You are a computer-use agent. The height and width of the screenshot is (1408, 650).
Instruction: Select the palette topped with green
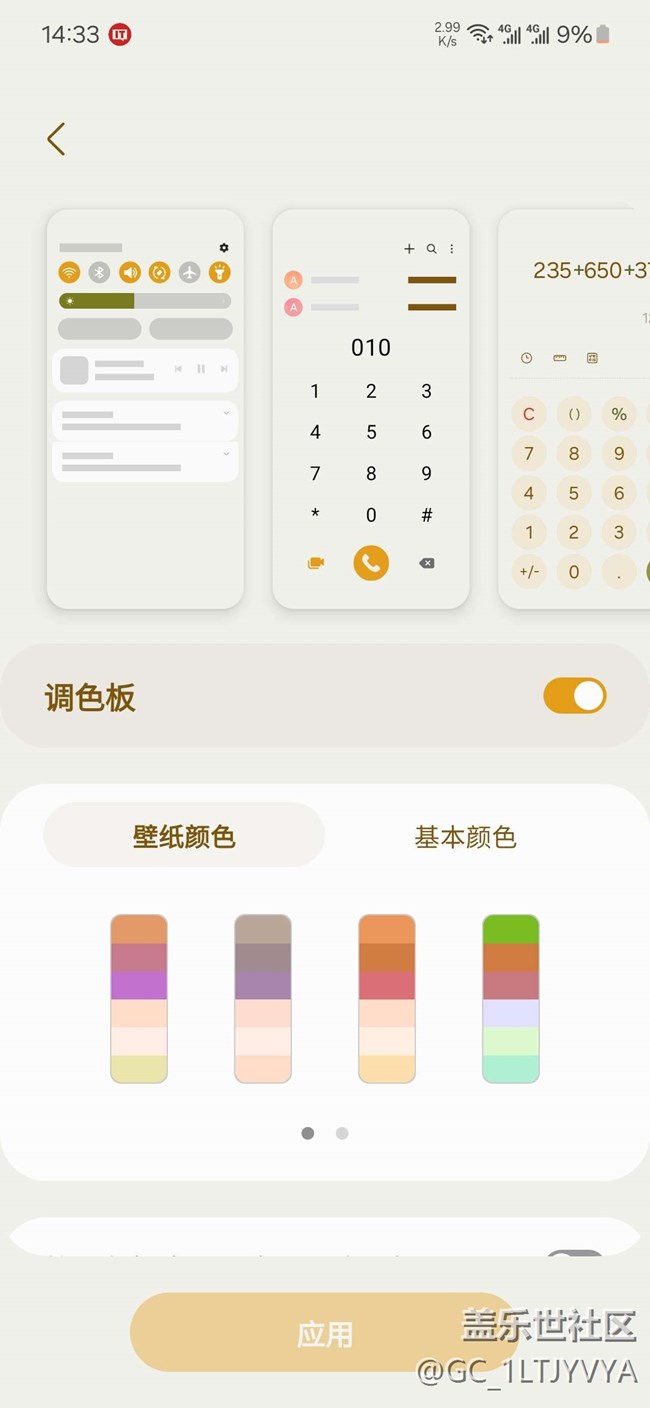(511, 998)
